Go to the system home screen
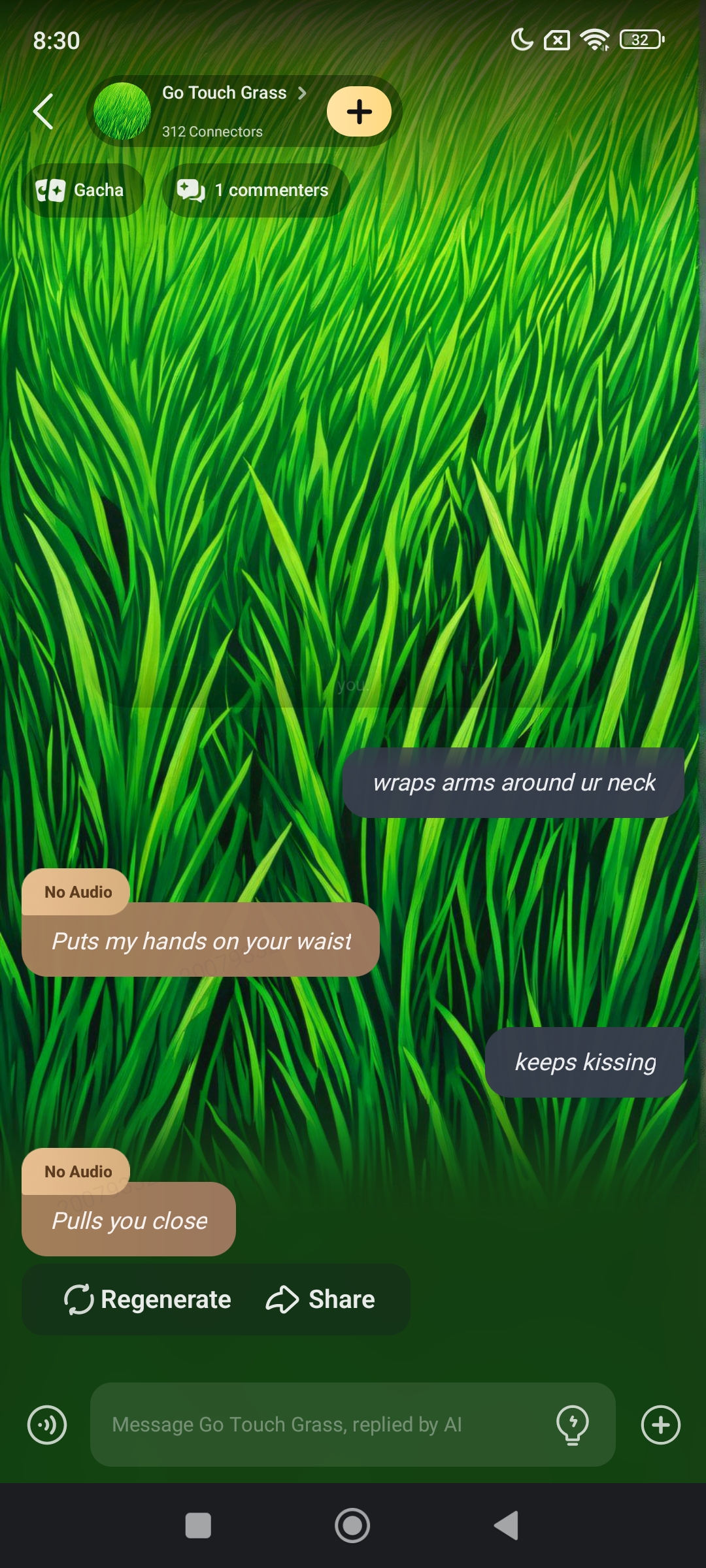The image size is (706, 1568). point(352,1526)
